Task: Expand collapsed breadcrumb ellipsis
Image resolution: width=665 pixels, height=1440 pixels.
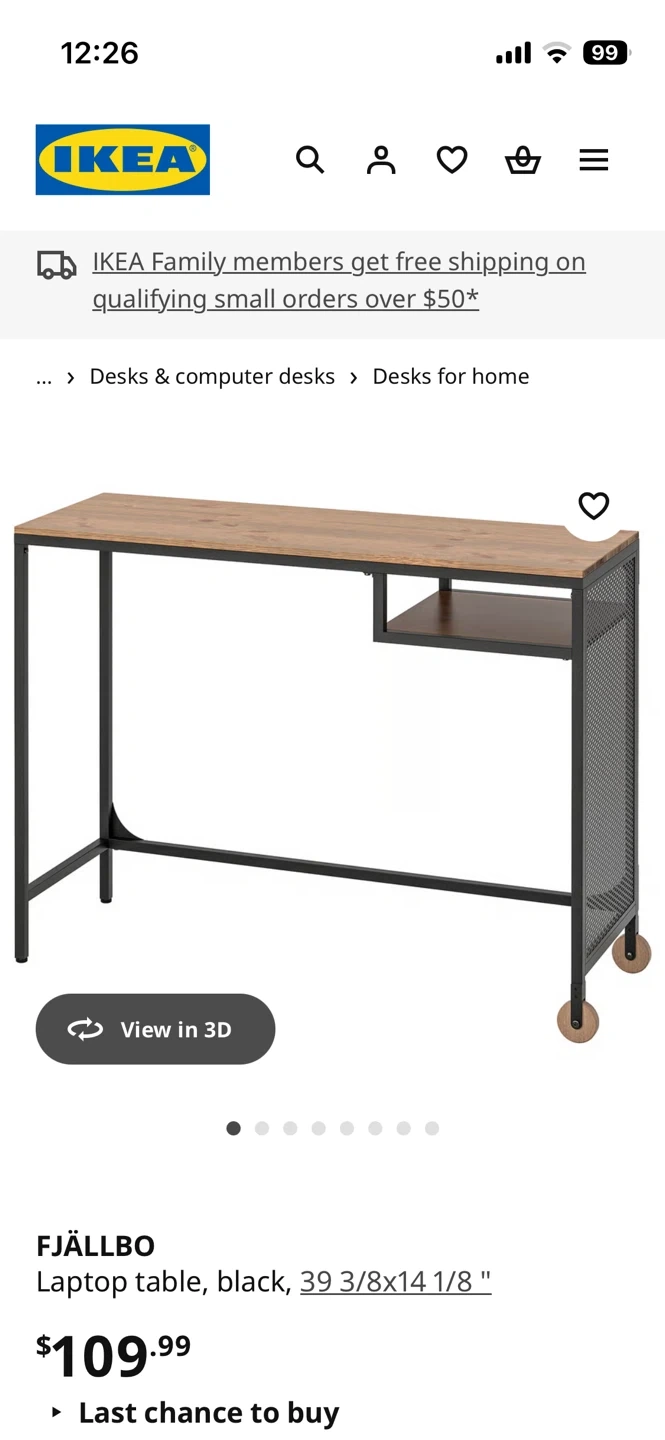Action: coord(44,377)
